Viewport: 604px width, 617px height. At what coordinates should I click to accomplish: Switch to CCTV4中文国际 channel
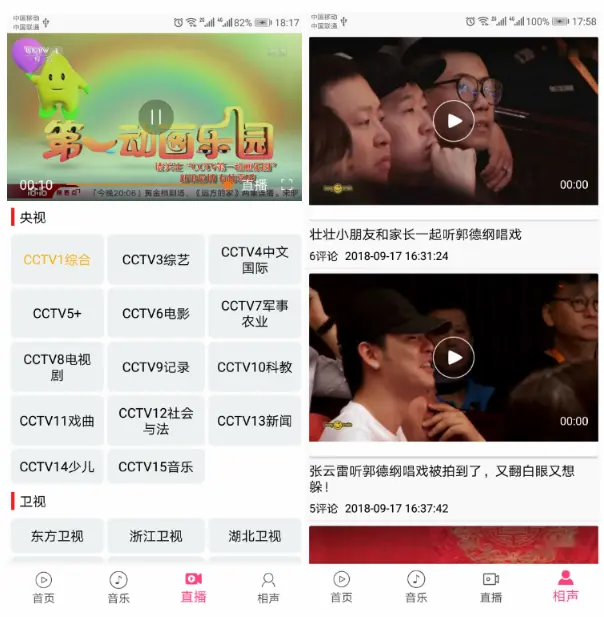(x=254, y=260)
